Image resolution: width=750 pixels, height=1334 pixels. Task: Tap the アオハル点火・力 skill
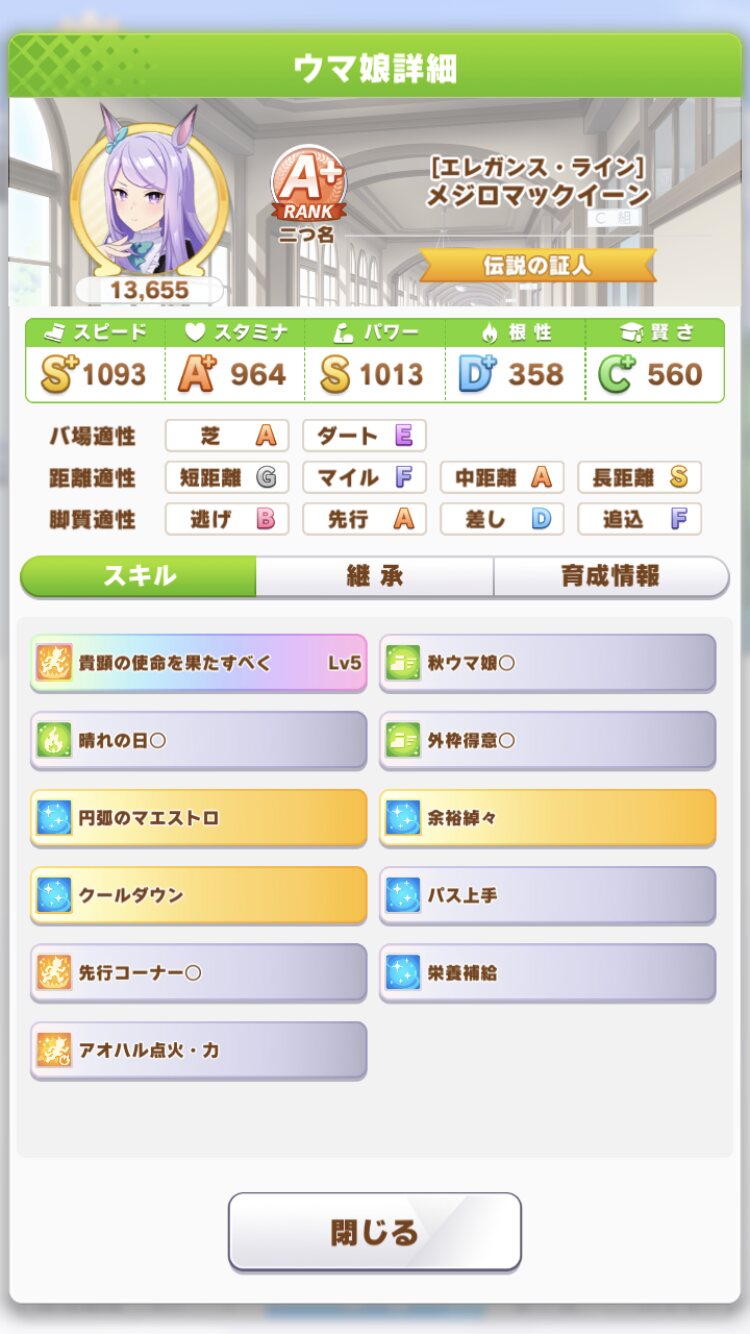(198, 1049)
